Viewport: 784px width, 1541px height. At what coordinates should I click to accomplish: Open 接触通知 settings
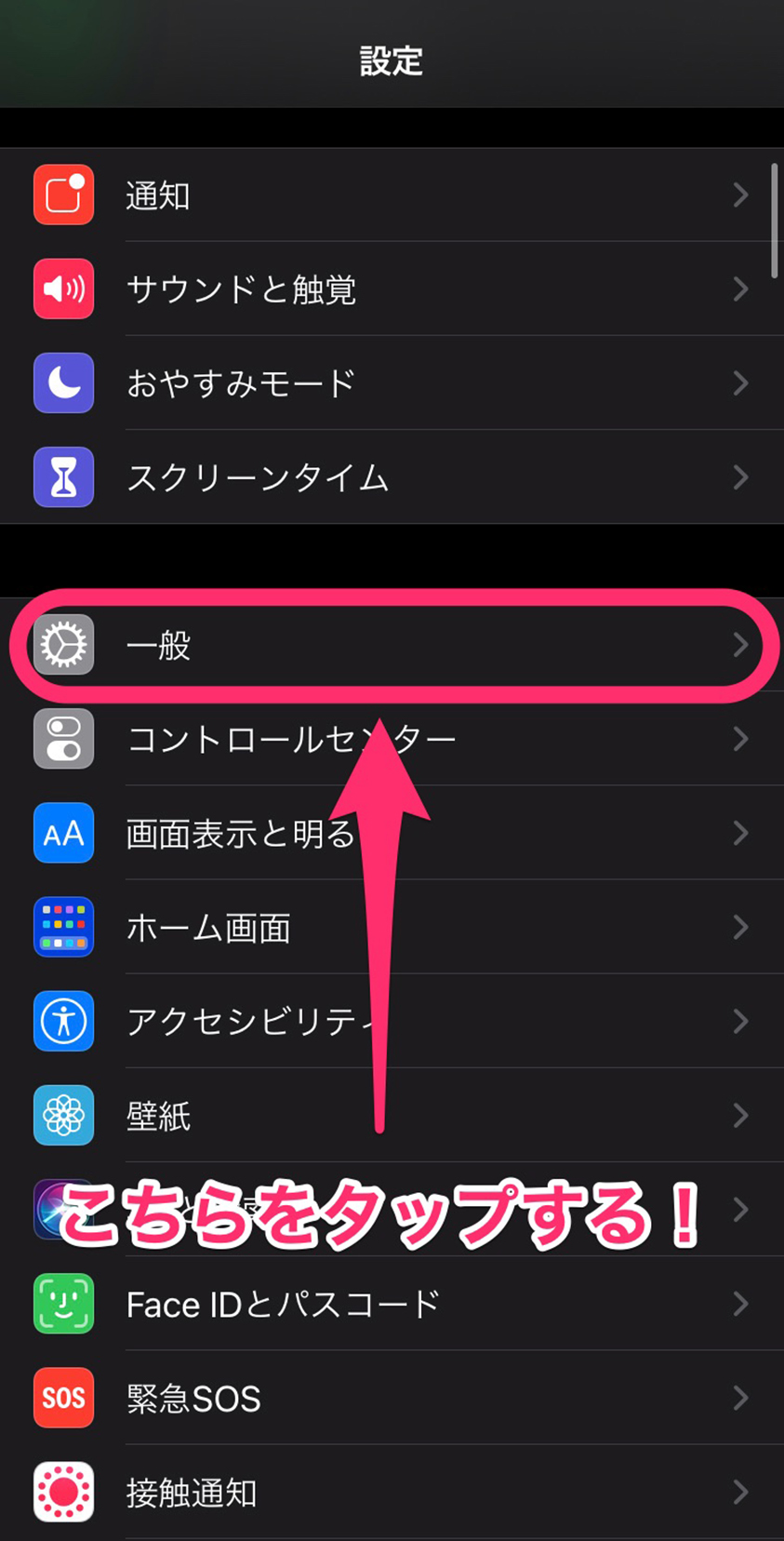(x=391, y=1493)
